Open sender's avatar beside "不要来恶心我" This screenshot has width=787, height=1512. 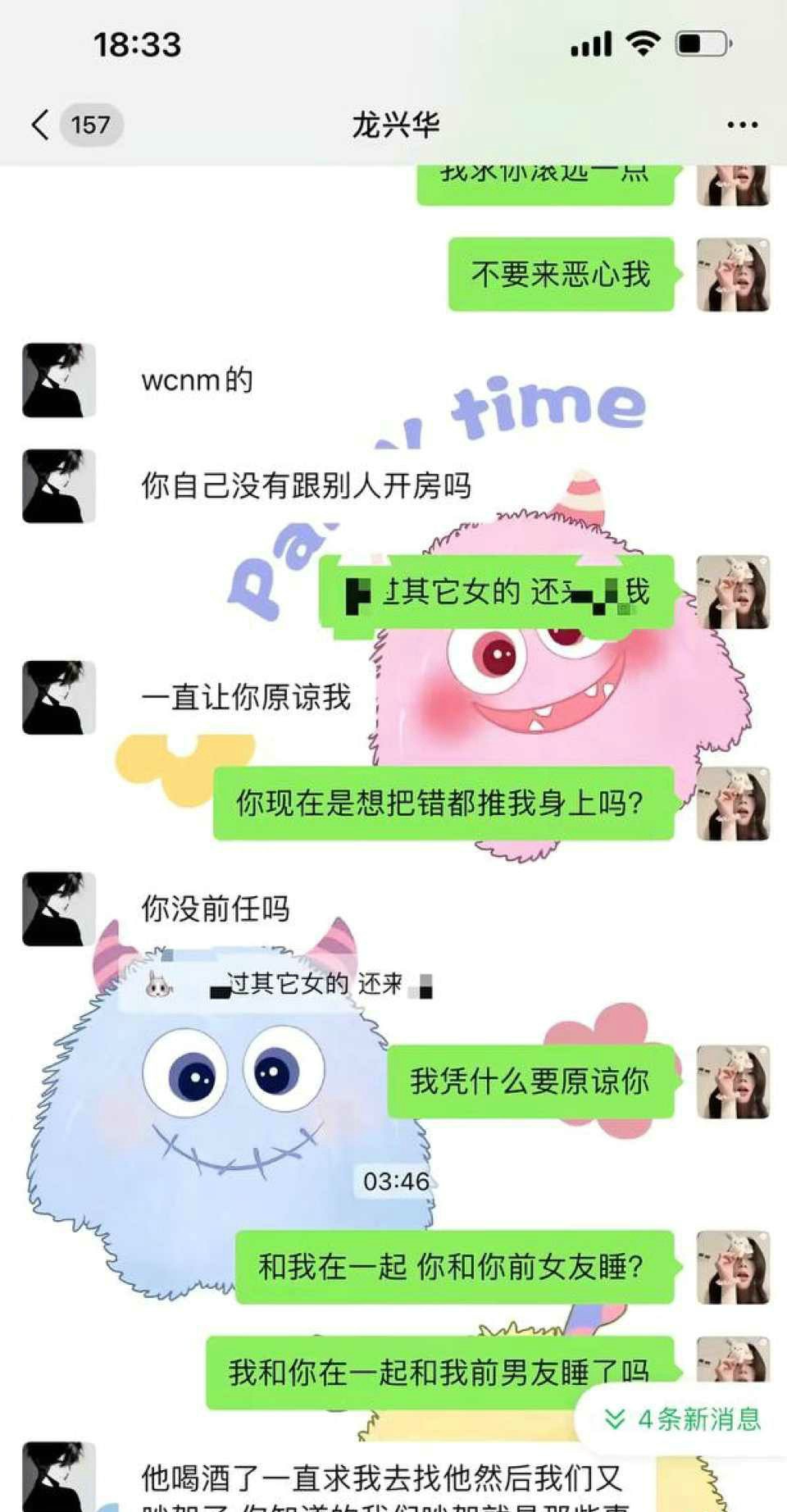[x=733, y=275]
